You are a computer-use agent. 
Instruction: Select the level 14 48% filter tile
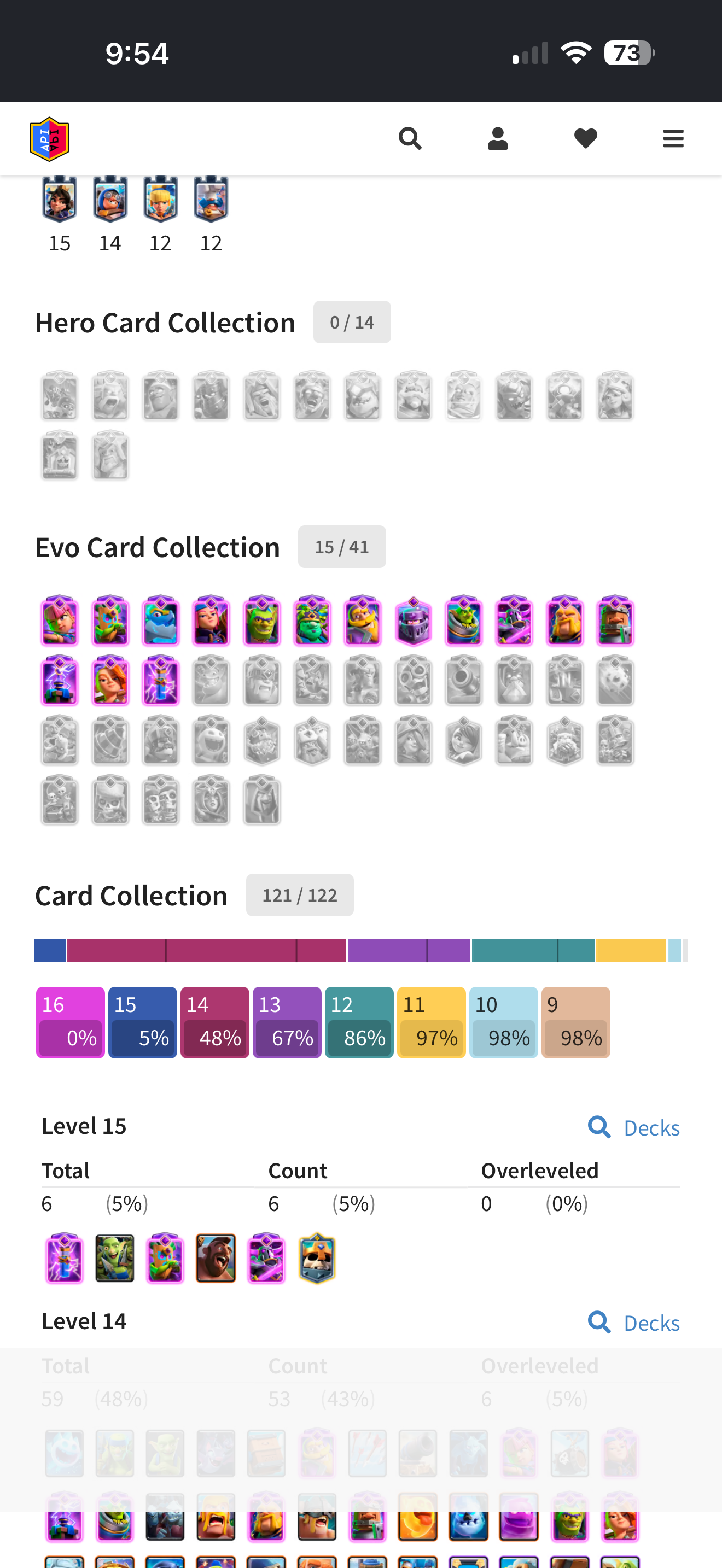[215, 1022]
